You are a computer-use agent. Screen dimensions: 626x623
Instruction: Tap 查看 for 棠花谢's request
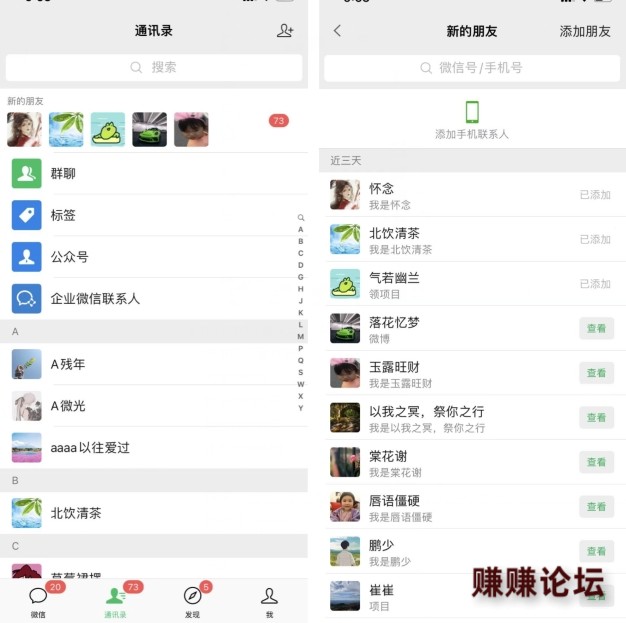tap(596, 462)
